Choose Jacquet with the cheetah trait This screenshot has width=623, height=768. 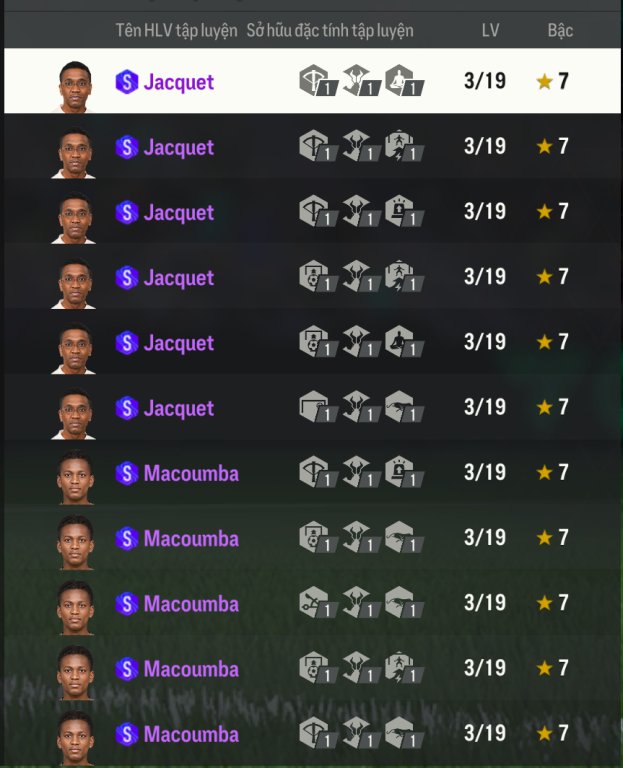[312, 407]
